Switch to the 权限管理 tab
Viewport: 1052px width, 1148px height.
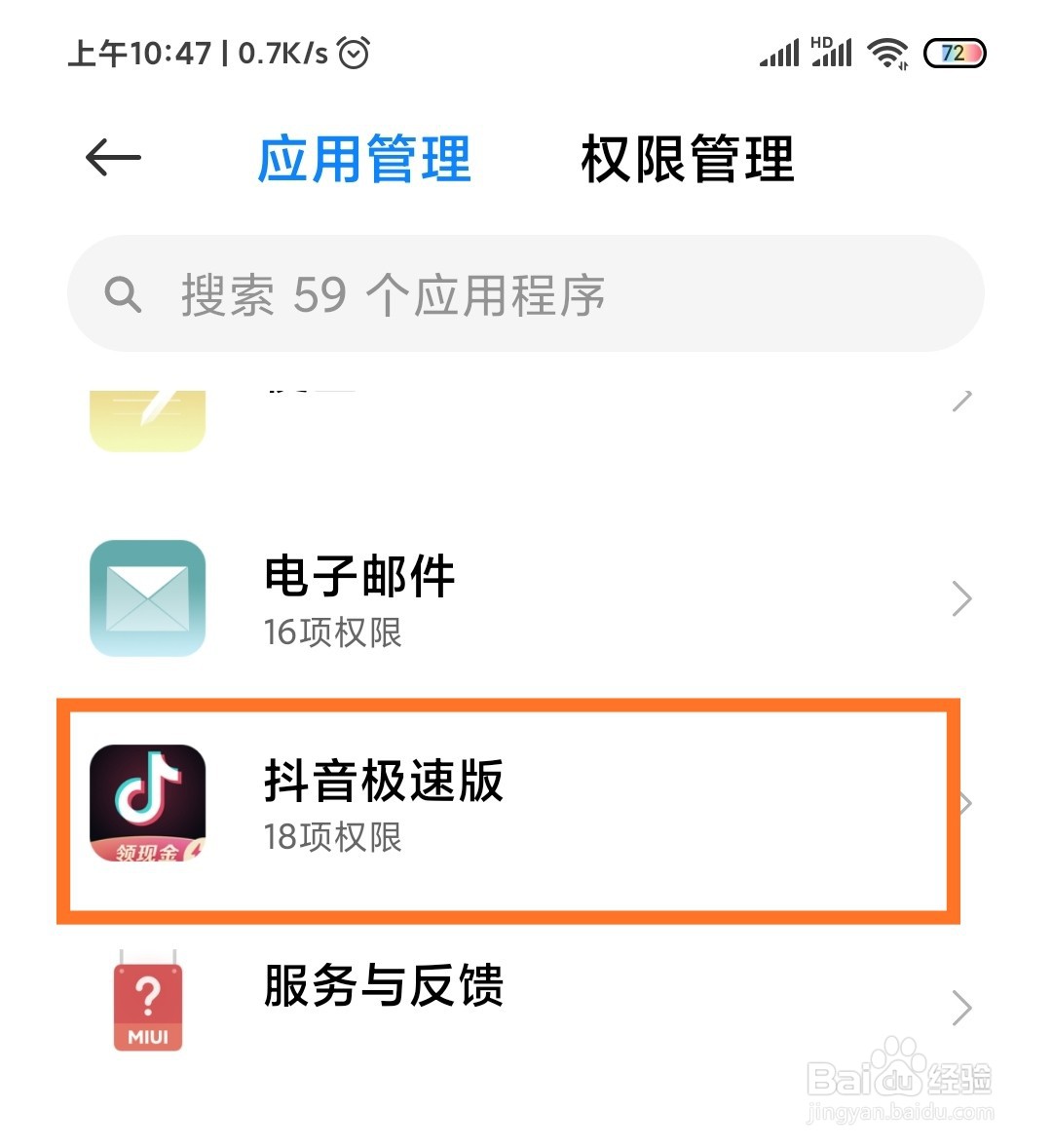[687, 161]
